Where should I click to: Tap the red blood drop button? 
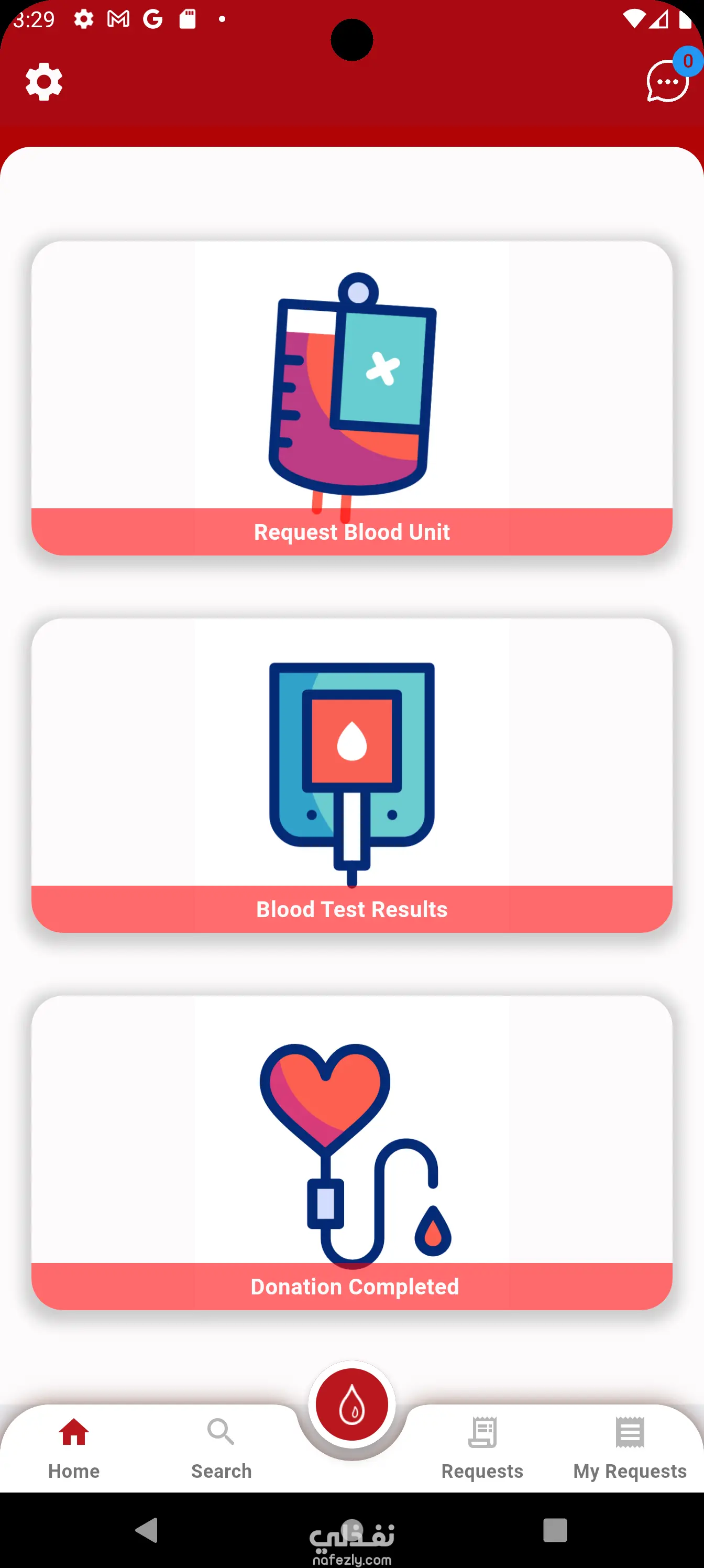point(351,1405)
